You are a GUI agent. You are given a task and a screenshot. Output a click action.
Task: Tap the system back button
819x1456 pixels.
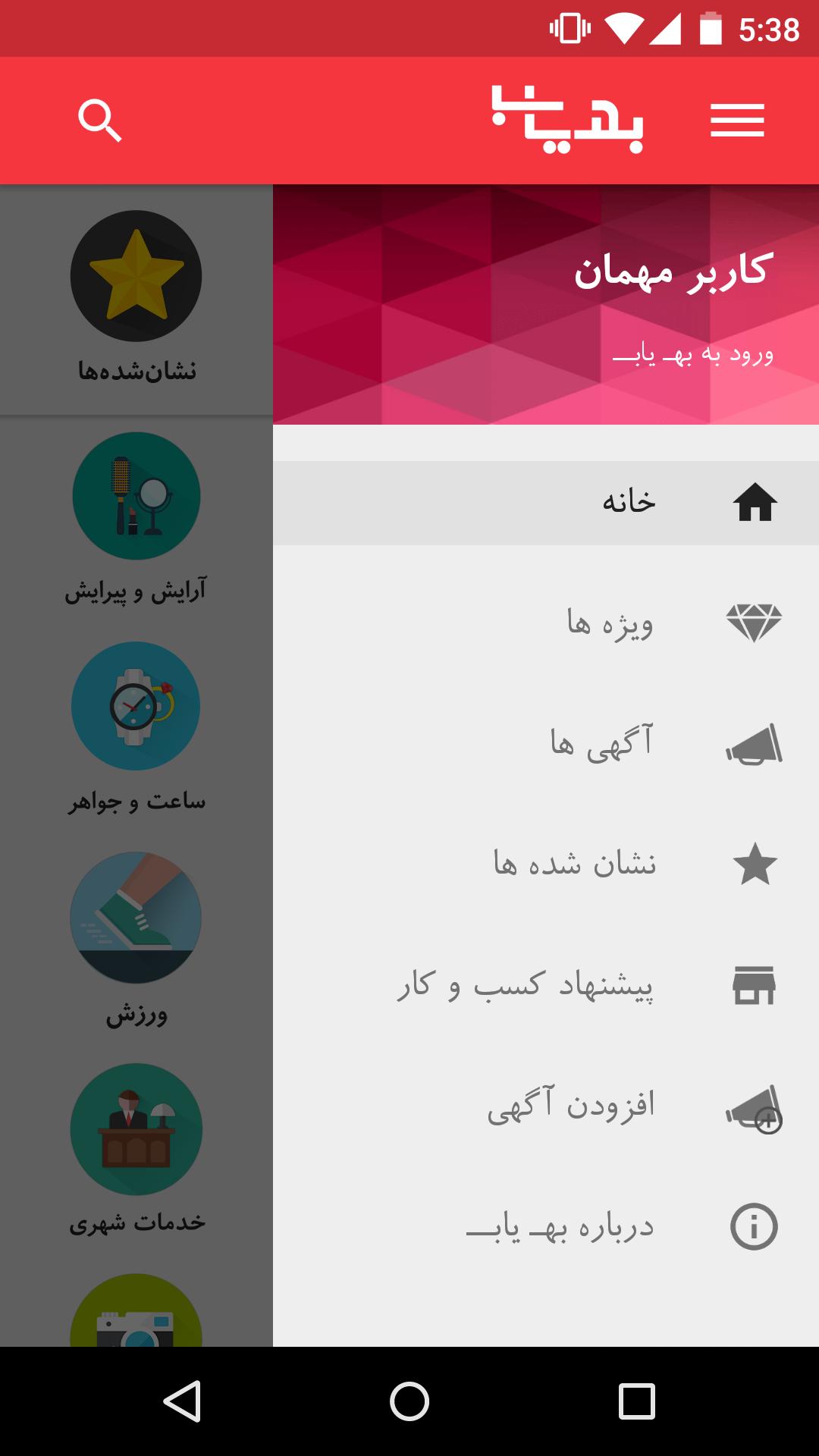182,1401
